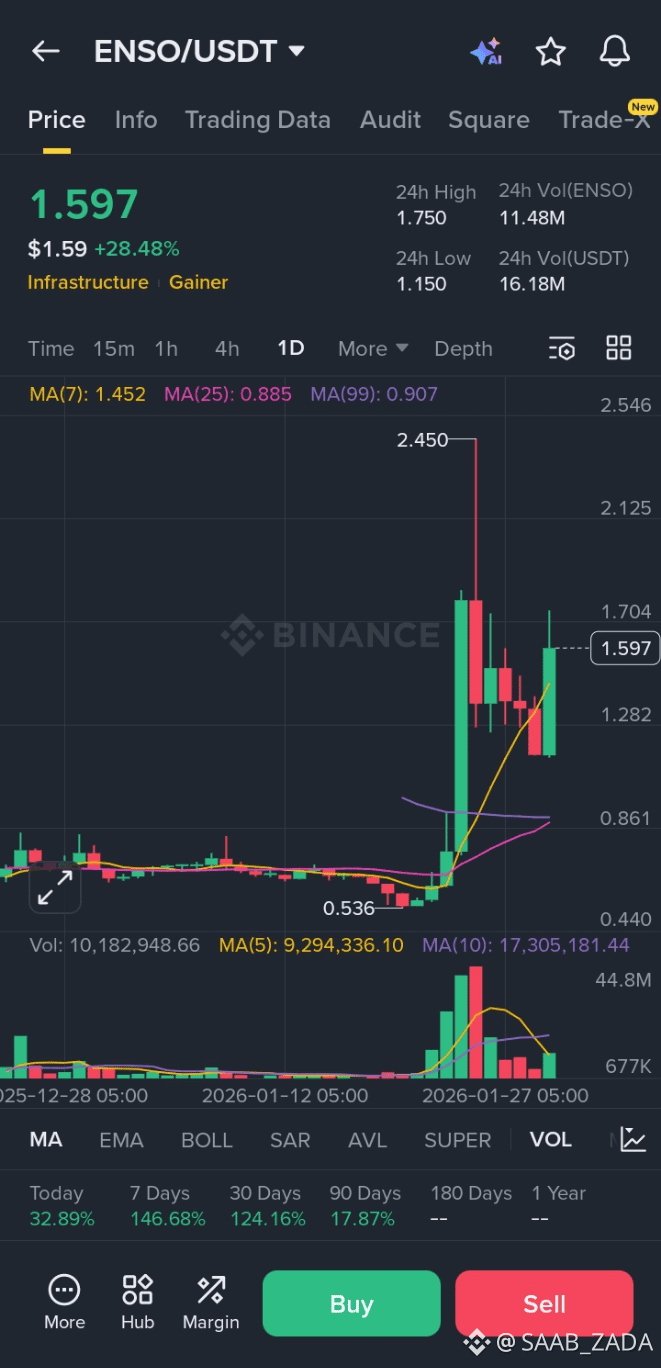Select the BOLL indicator
Screen dimensions: 661x1368
pos(206,1140)
